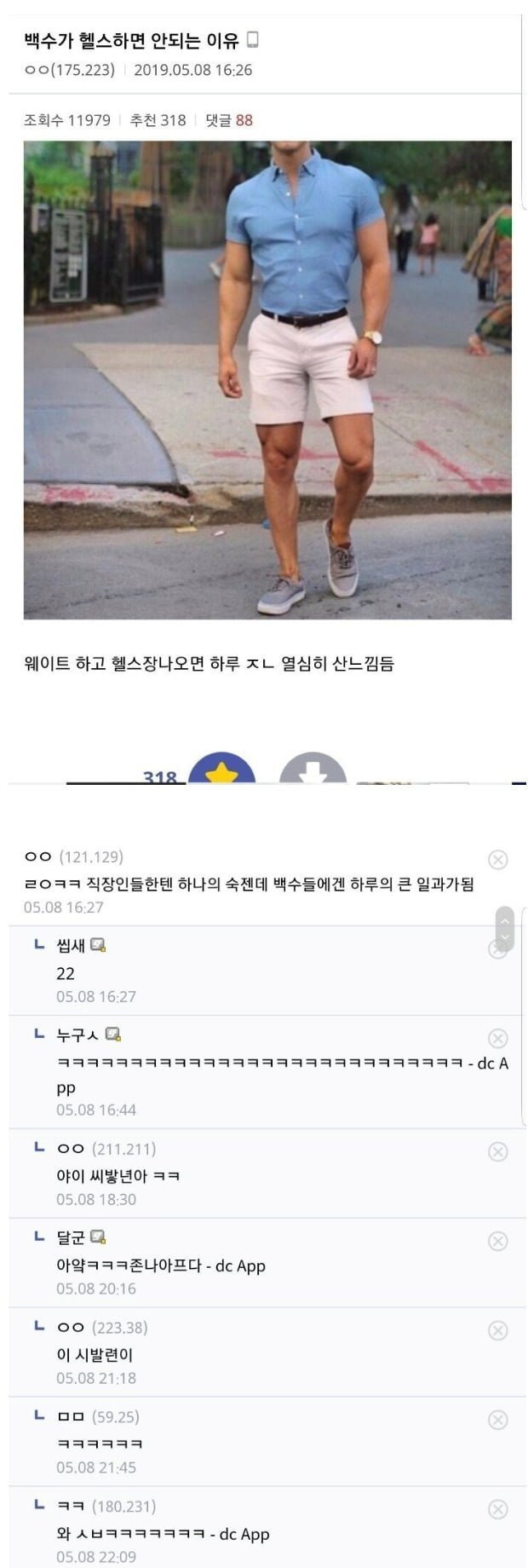Delete the reply from 누구ㅅ
The height and width of the screenshot is (1568, 528).
click(497, 1038)
